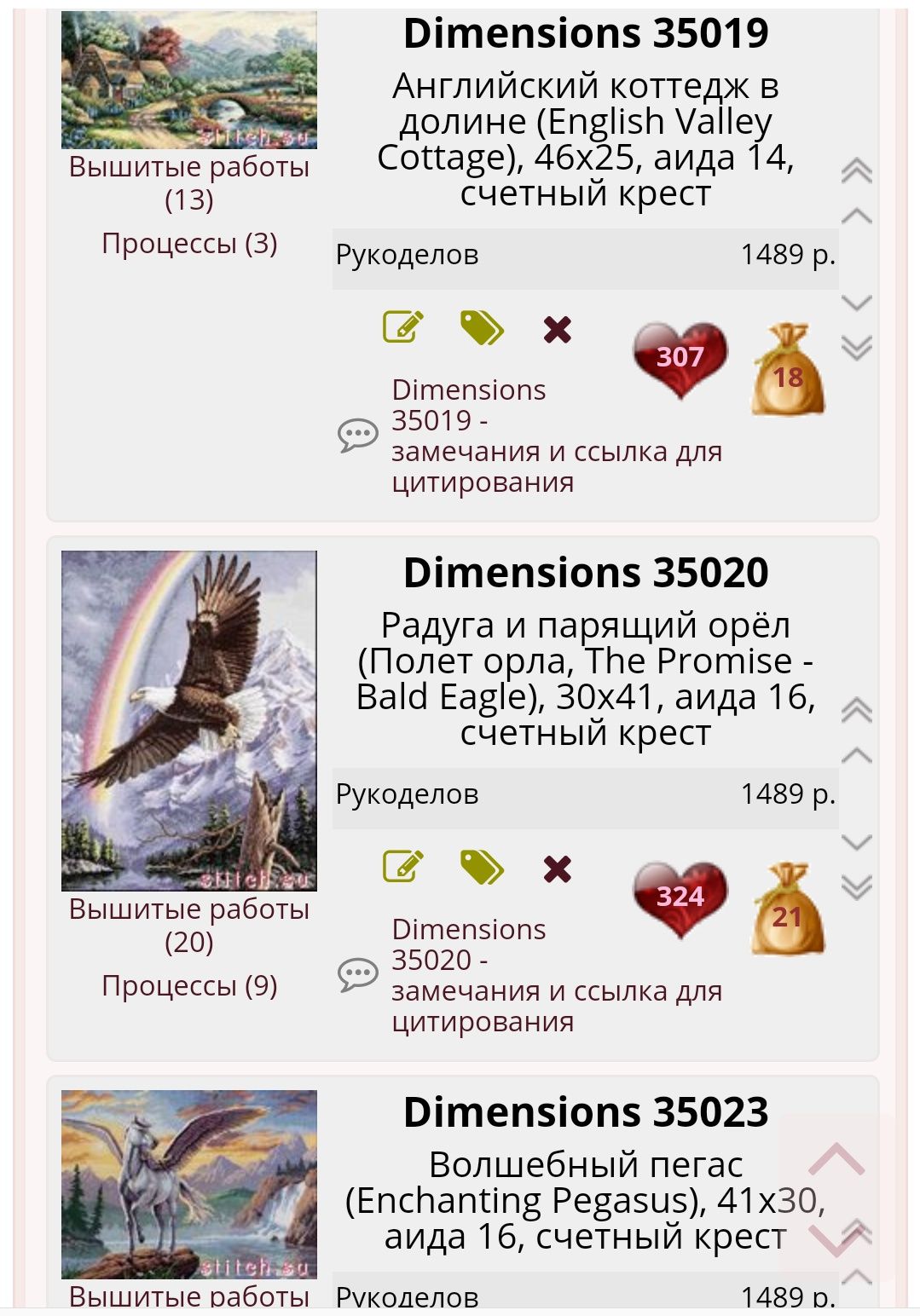
Task: Open Вышитые работы (20) for Dimensions 35020
Action: point(188,925)
